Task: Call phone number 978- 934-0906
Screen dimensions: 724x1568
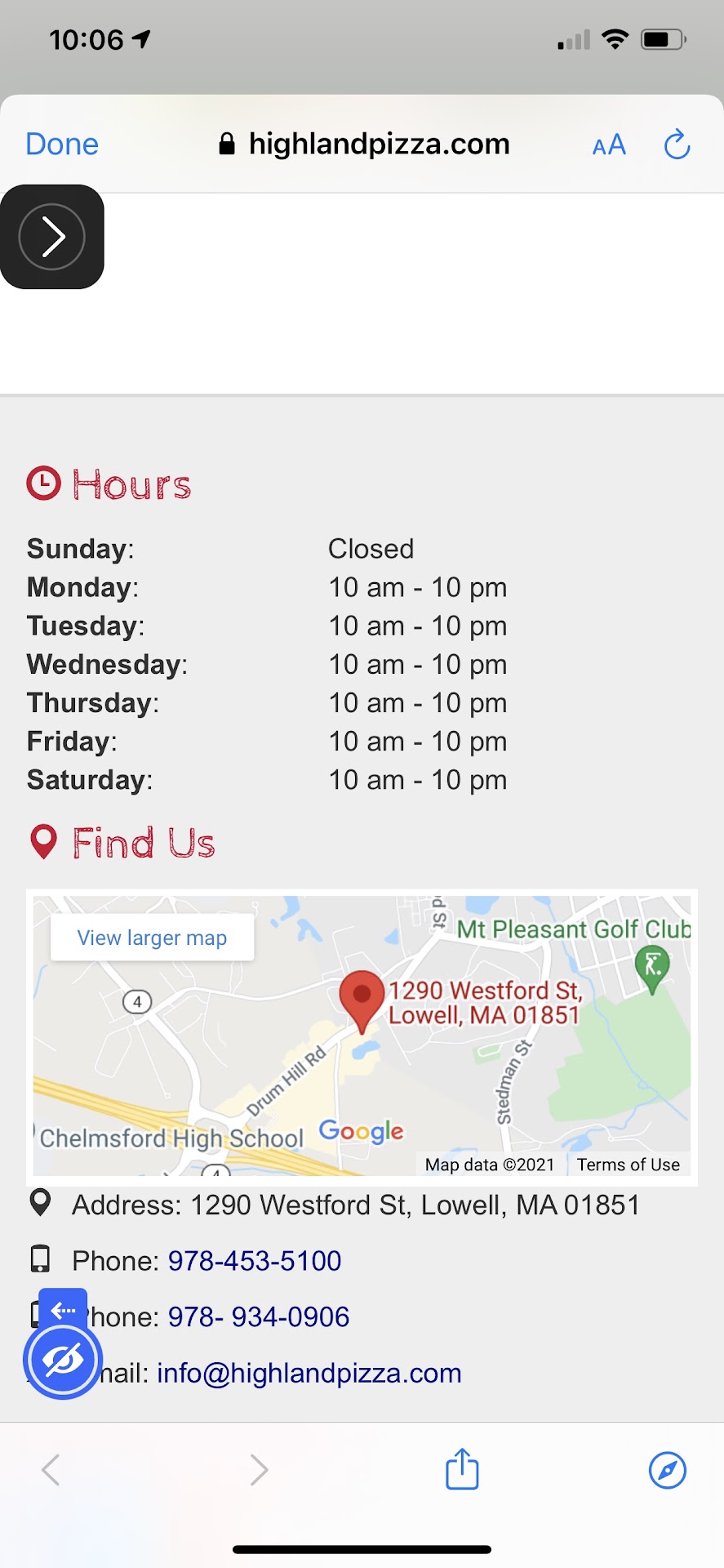Action: pyautogui.click(x=259, y=1316)
